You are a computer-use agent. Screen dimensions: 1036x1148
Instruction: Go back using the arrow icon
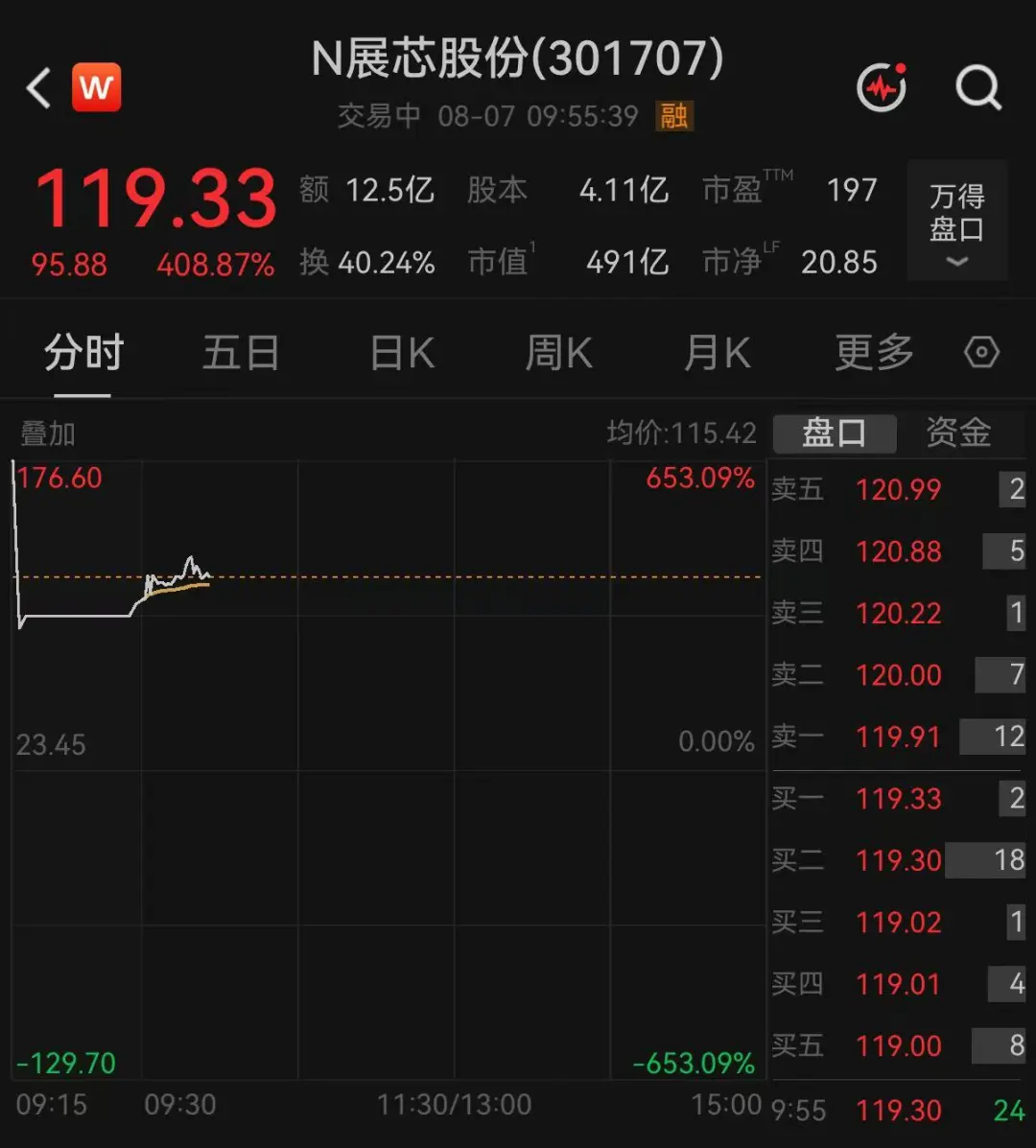point(38,88)
